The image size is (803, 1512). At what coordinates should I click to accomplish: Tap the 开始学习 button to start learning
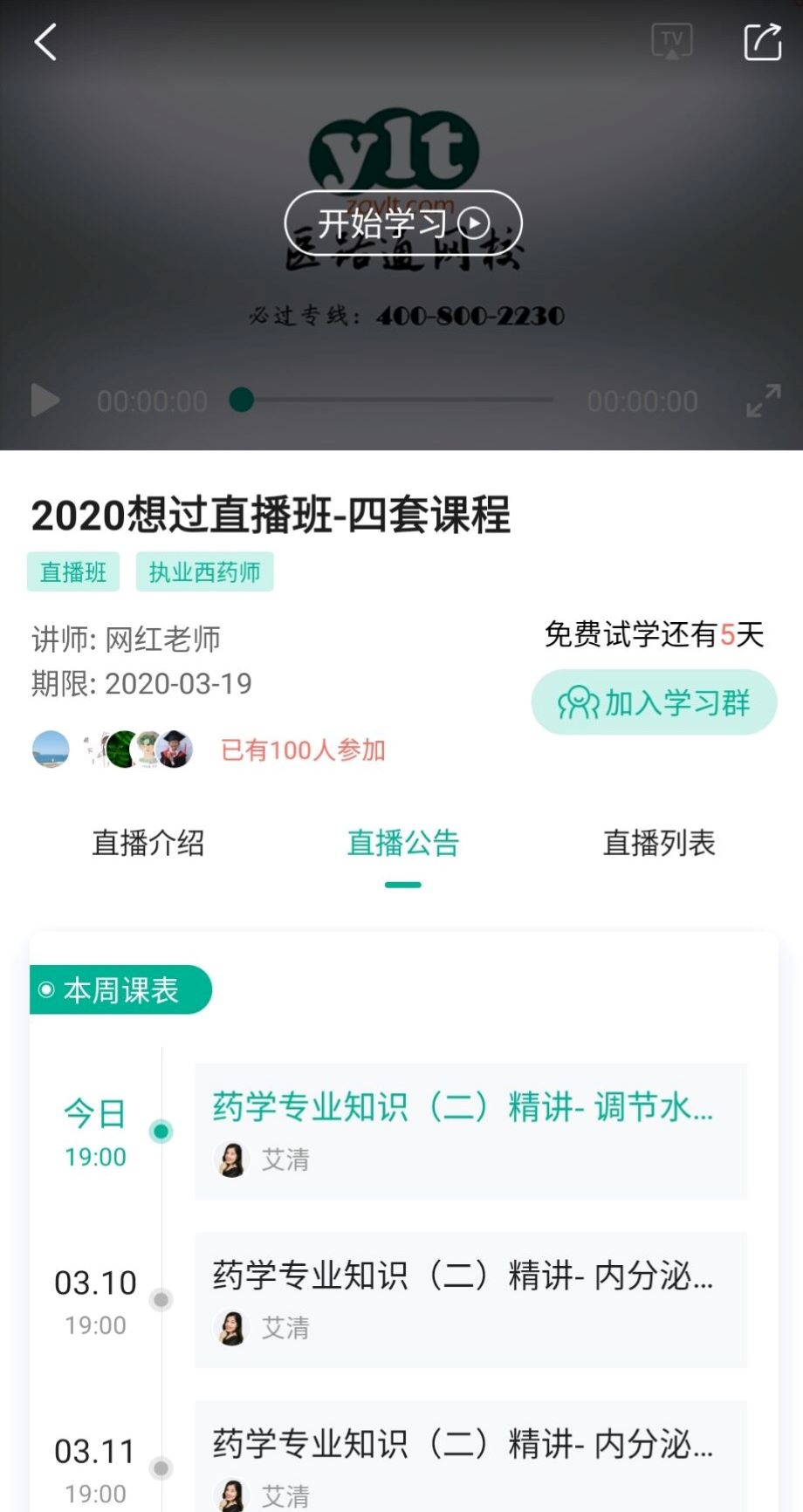coord(402,222)
